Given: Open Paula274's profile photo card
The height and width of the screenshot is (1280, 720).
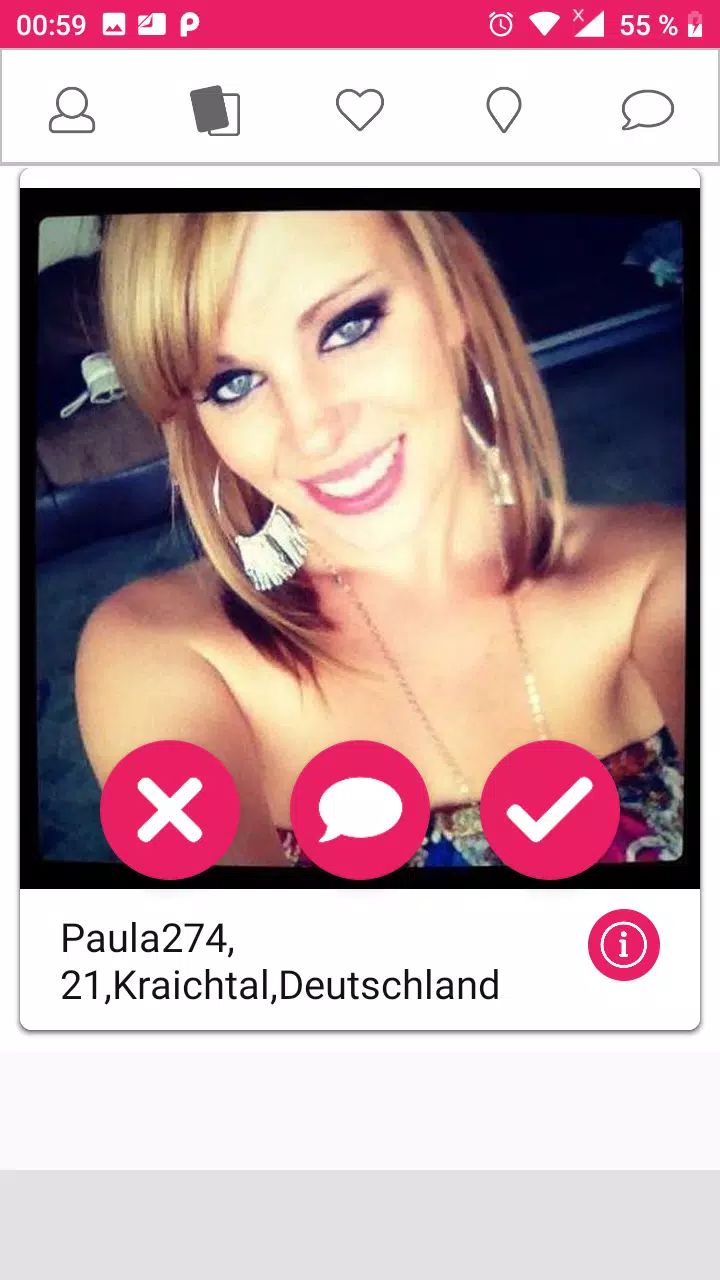Looking at the screenshot, I should (360, 538).
